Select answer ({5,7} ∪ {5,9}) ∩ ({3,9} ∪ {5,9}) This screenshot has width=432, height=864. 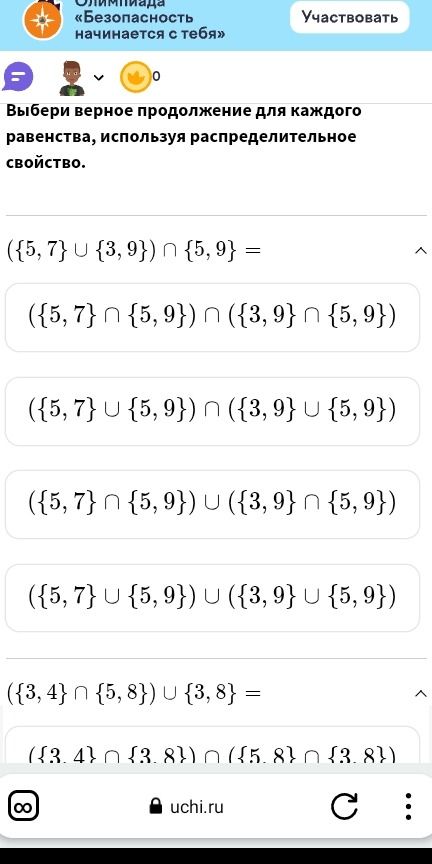tap(213, 411)
